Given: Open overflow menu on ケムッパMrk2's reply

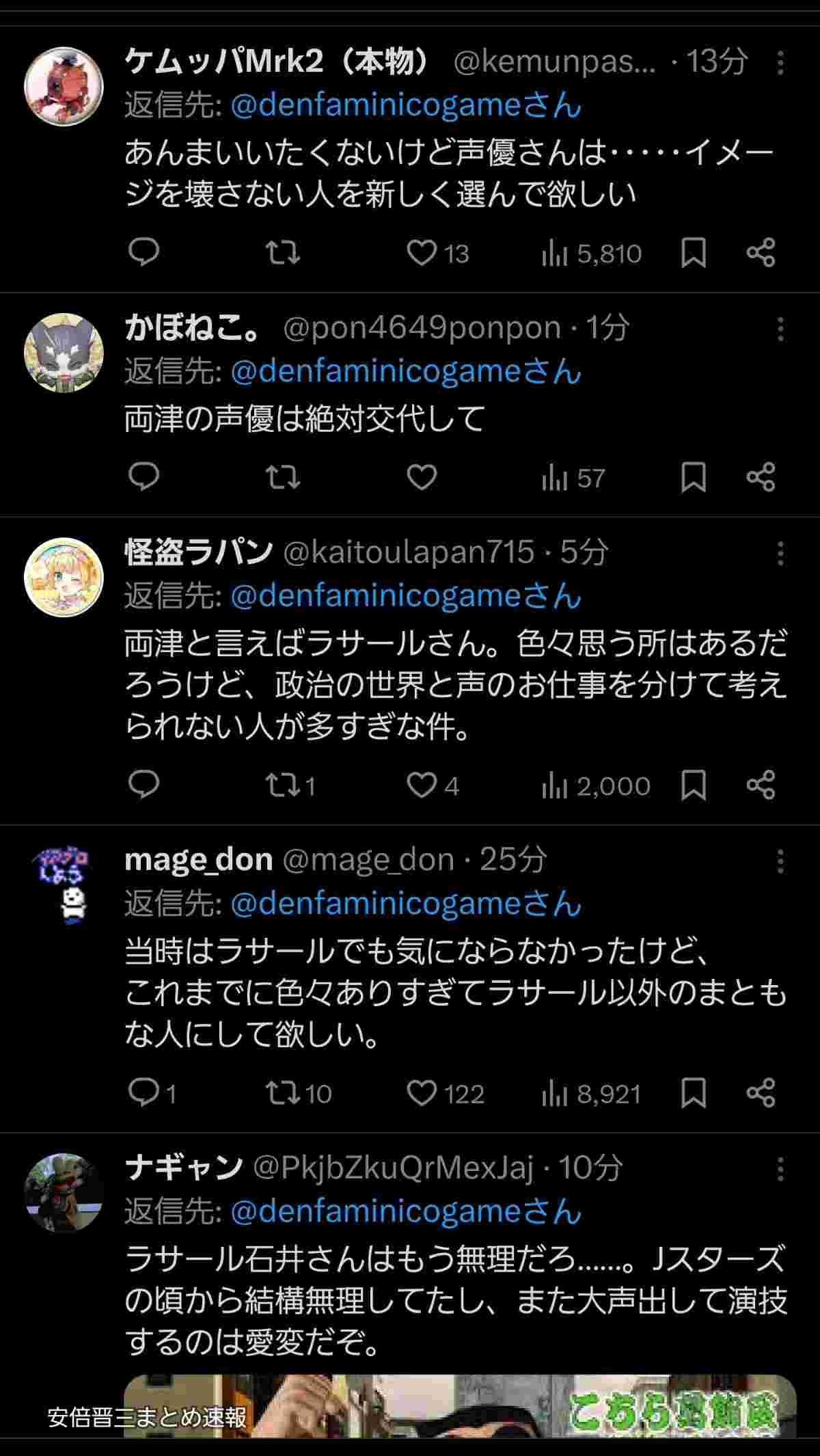Looking at the screenshot, I should 780,63.
